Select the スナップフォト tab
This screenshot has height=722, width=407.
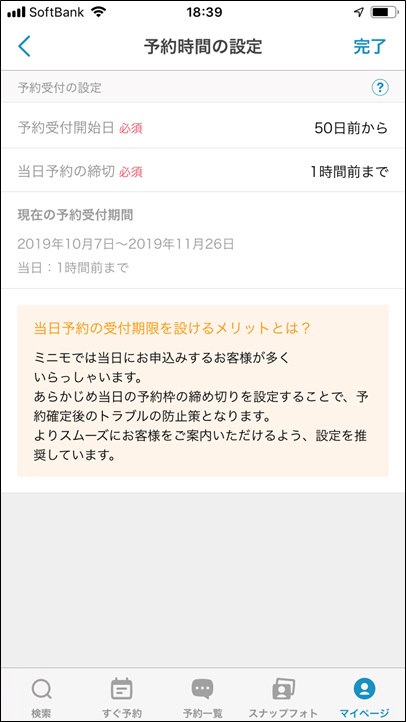point(283,696)
